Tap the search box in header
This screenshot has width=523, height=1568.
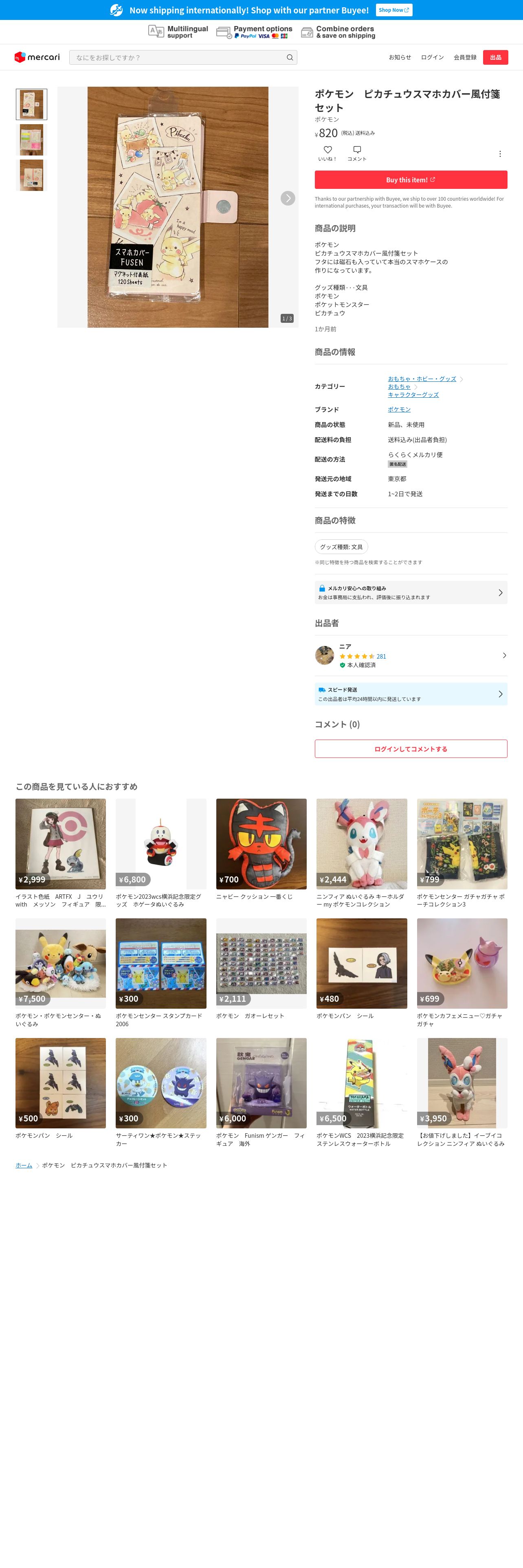pos(182,57)
